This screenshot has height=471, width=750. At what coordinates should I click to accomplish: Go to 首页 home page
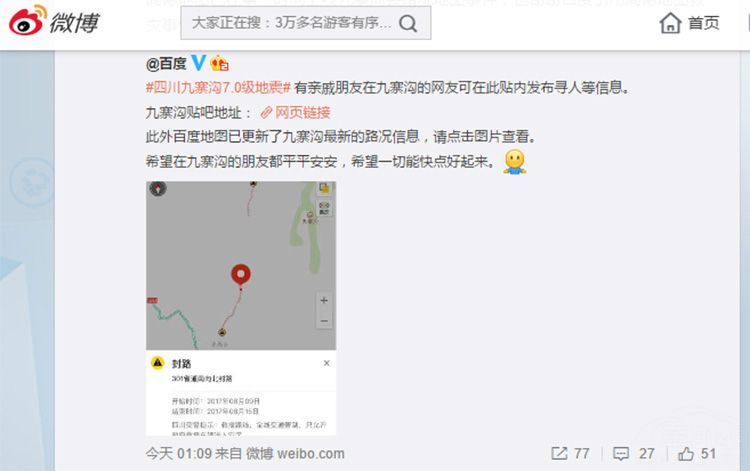click(x=690, y=22)
